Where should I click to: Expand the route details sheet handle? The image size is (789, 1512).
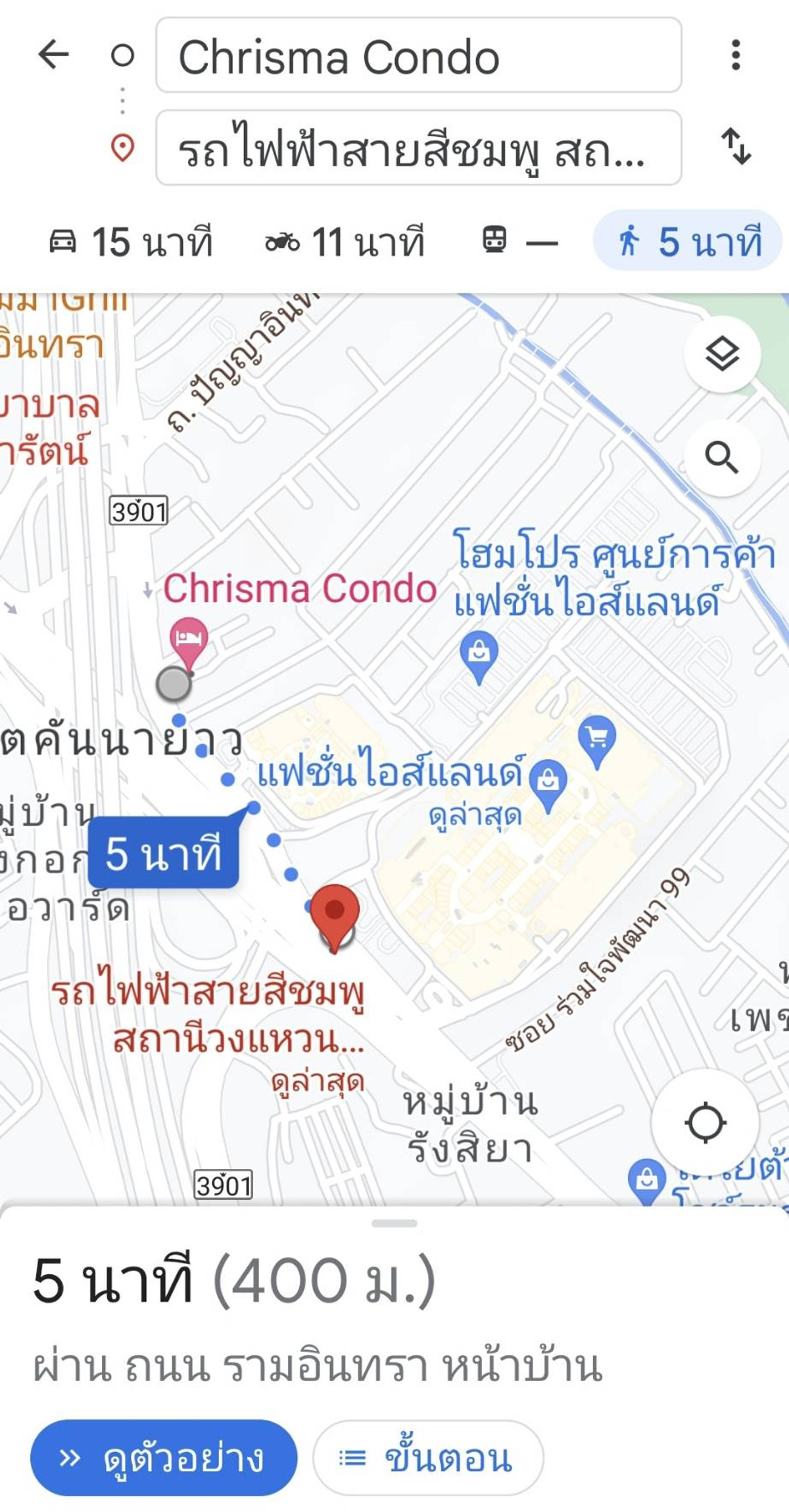tap(394, 1223)
